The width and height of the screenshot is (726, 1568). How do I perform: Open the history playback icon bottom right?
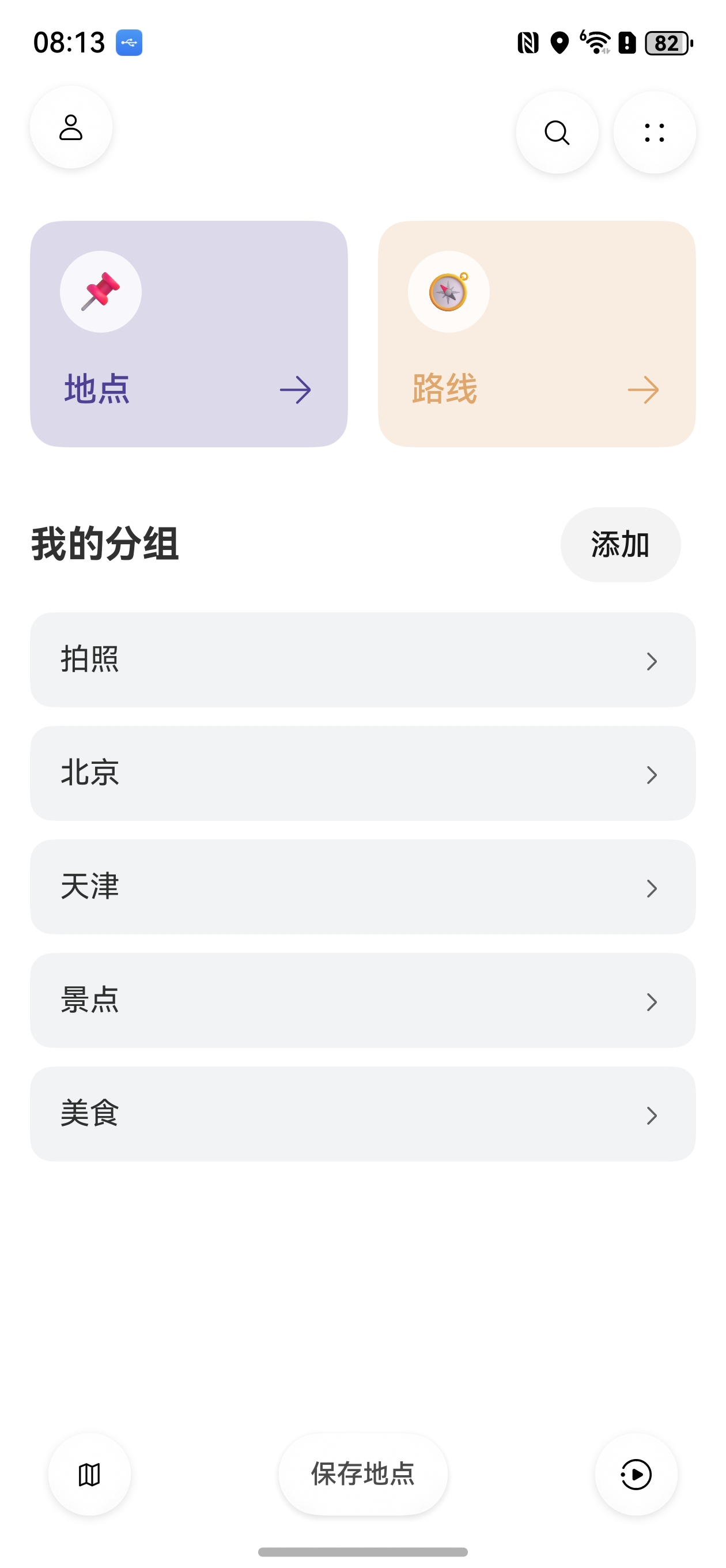[x=636, y=1475]
